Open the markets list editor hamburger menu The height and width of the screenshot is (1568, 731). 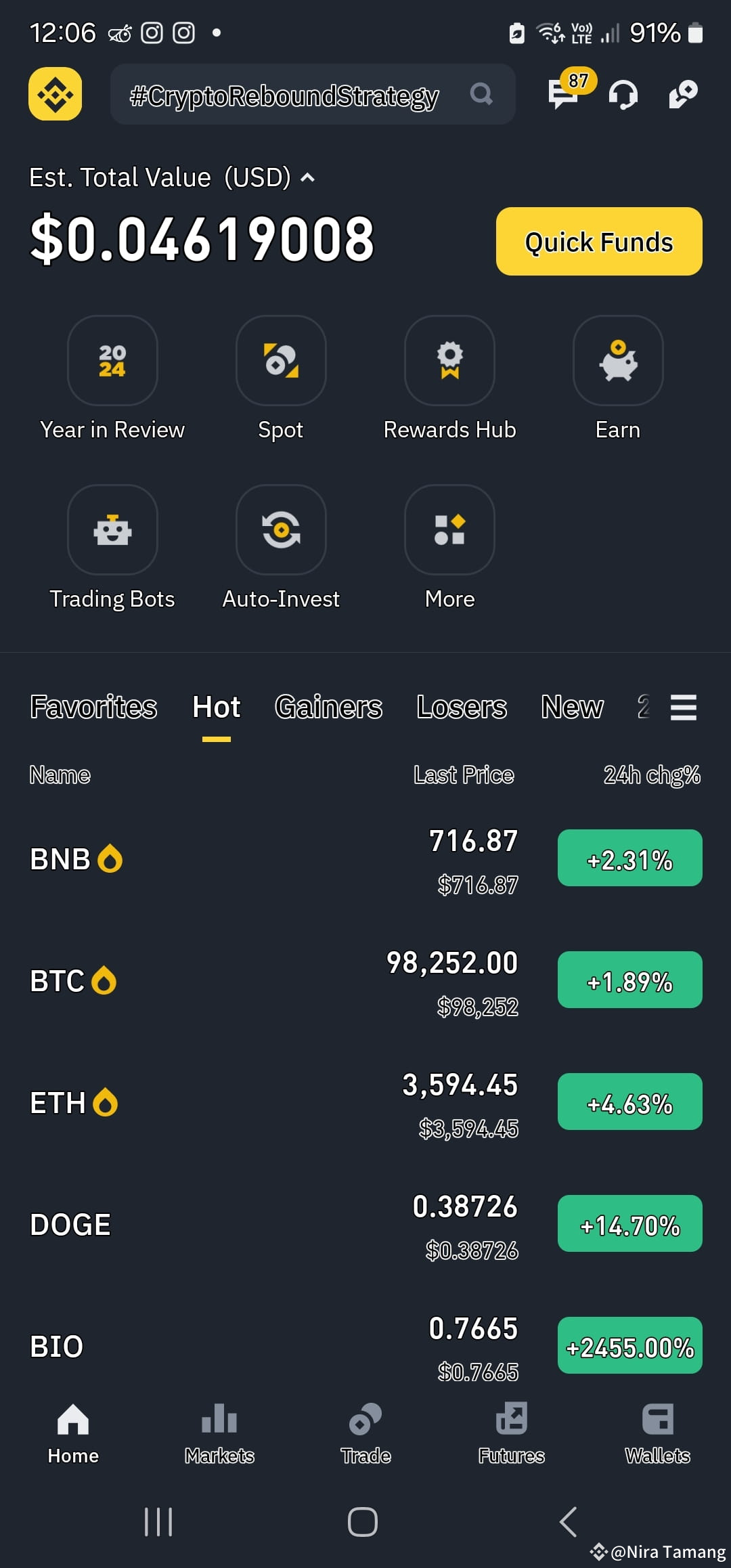coord(683,707)
